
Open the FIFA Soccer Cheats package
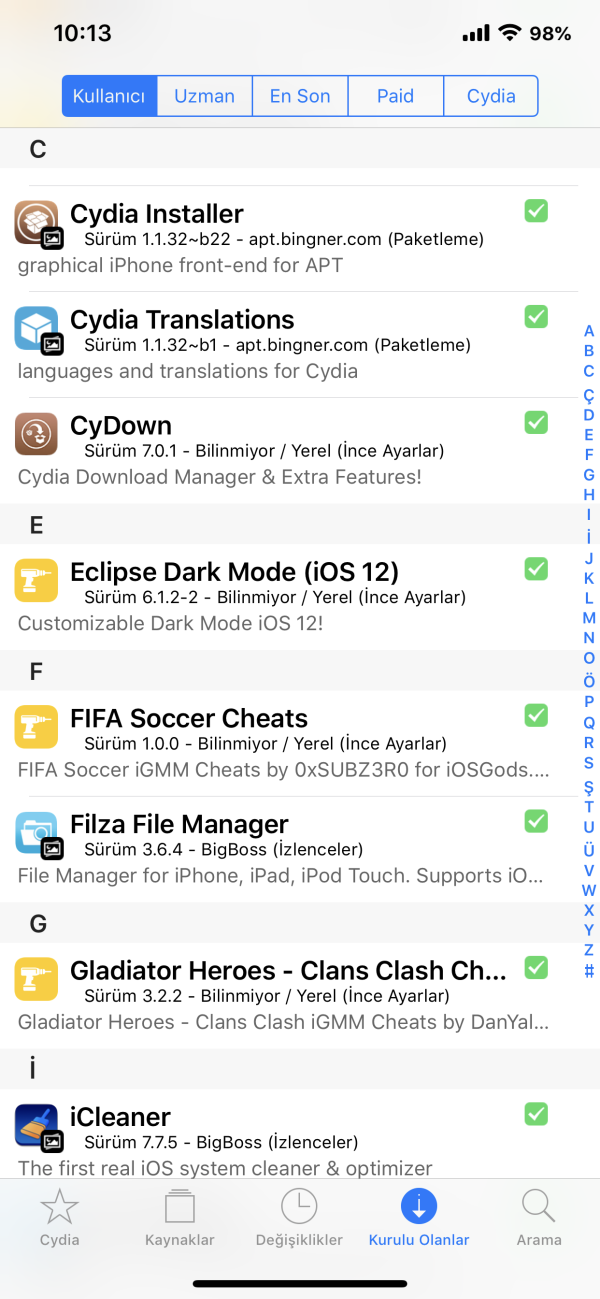(x=270, y=743)
